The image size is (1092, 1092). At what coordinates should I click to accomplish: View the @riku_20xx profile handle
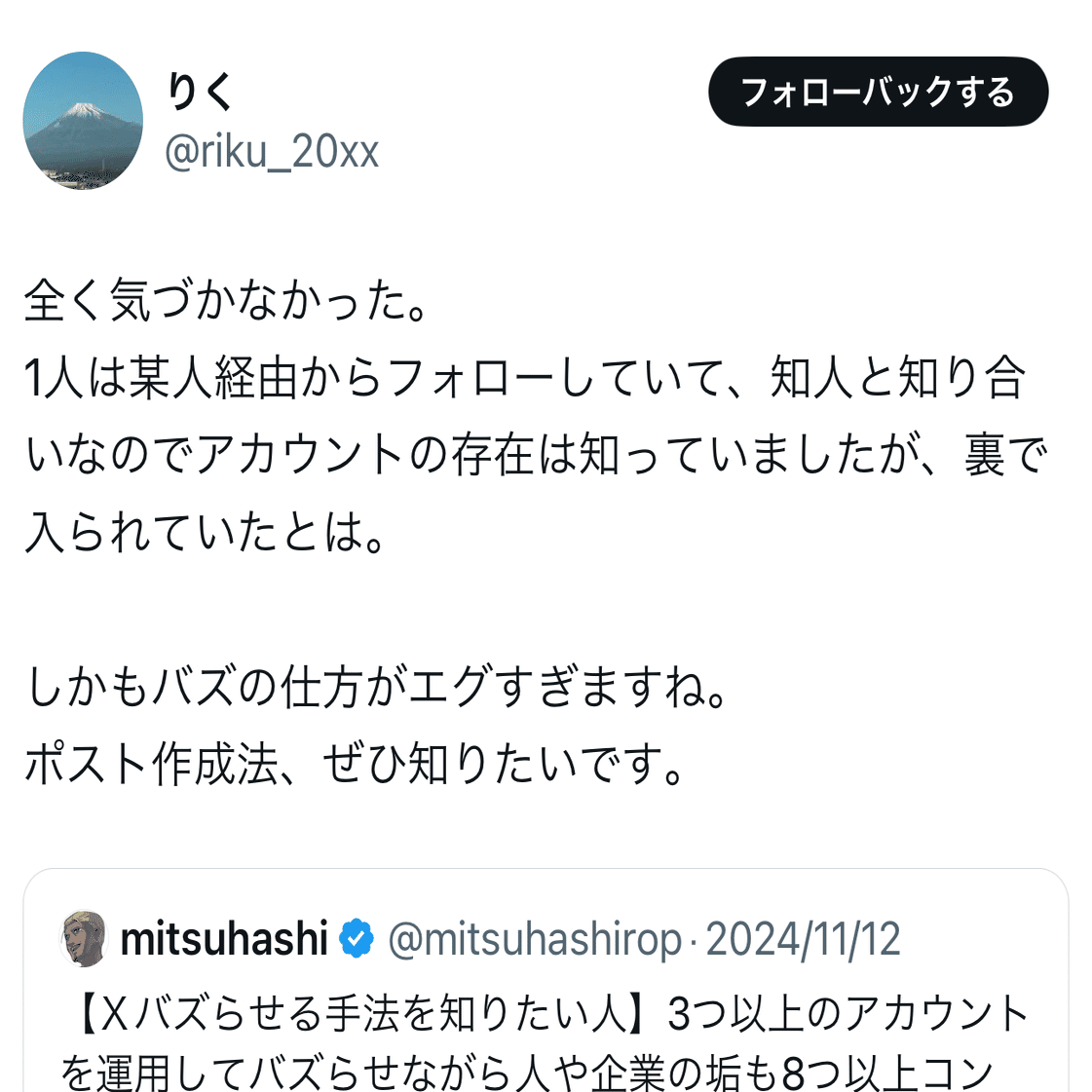coord(271,152)
